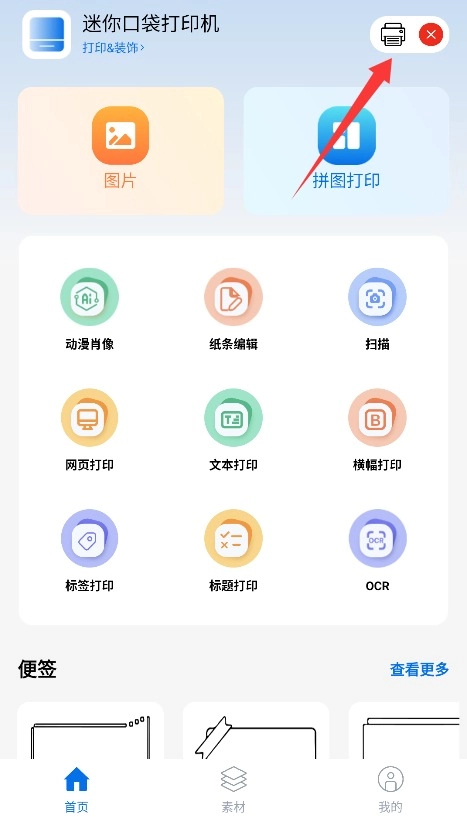The image size is (467, 817).
Task: Open 标题打印
Action: pos(233,551)
